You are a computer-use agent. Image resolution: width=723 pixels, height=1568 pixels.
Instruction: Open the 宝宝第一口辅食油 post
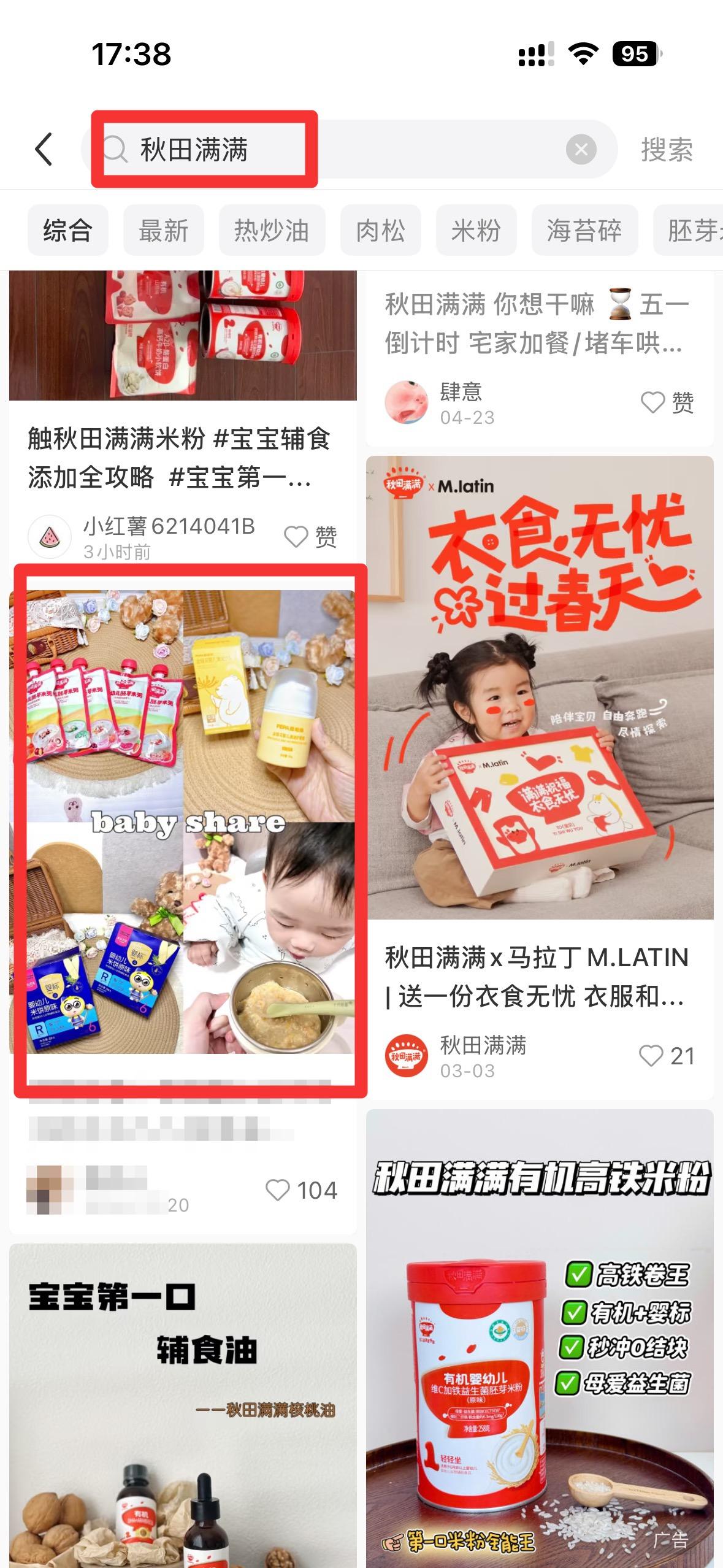pyautogui.click(x=183, y=1405)
